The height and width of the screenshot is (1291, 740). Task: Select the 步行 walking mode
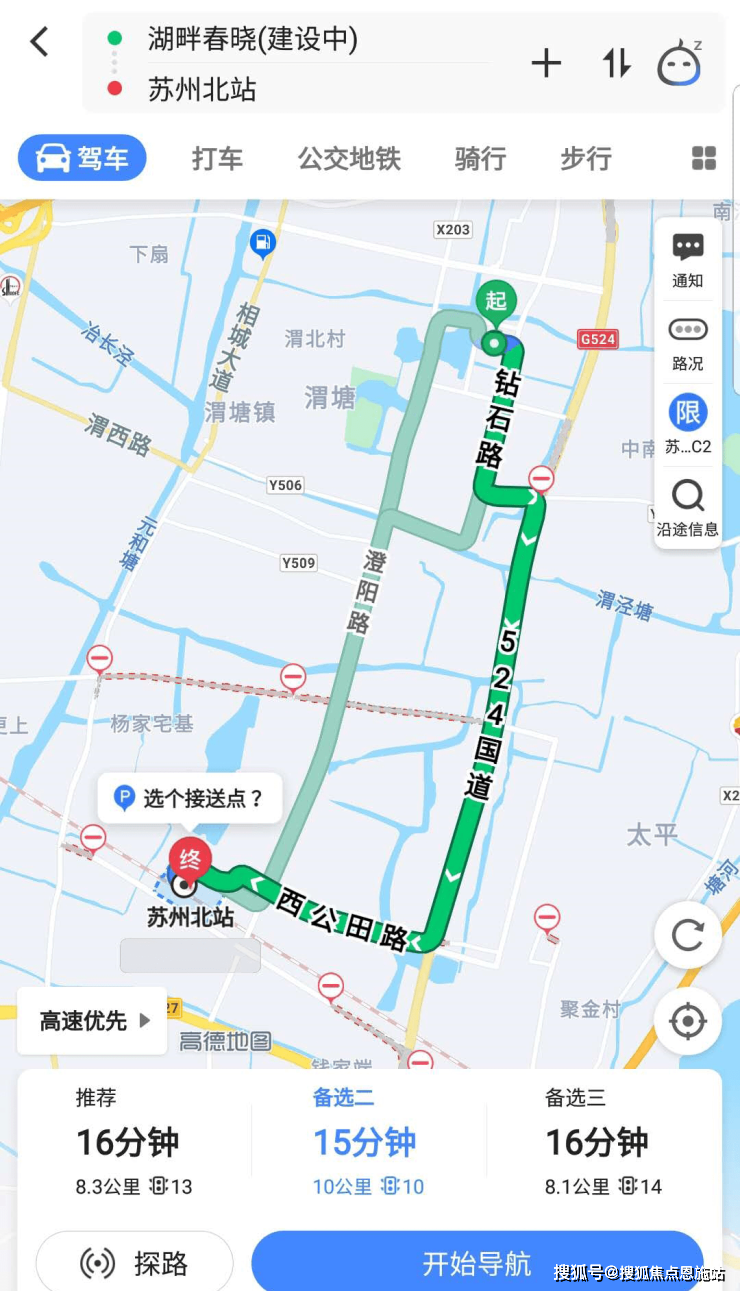[x=585, y=158]
